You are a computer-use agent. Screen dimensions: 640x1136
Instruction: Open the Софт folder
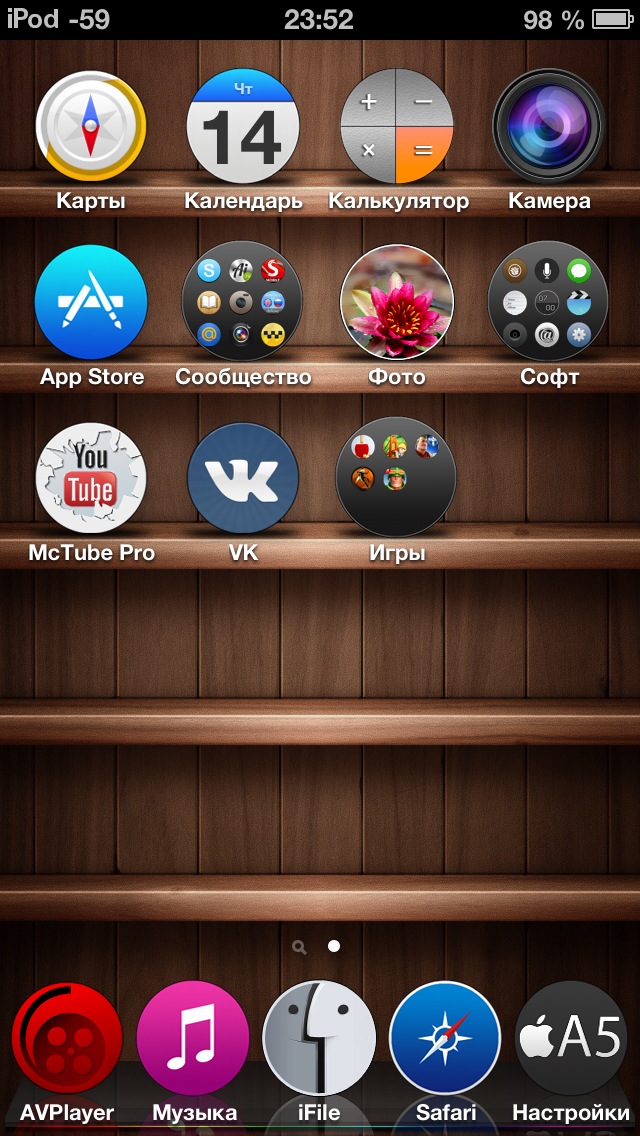click(x=549, y=302)
